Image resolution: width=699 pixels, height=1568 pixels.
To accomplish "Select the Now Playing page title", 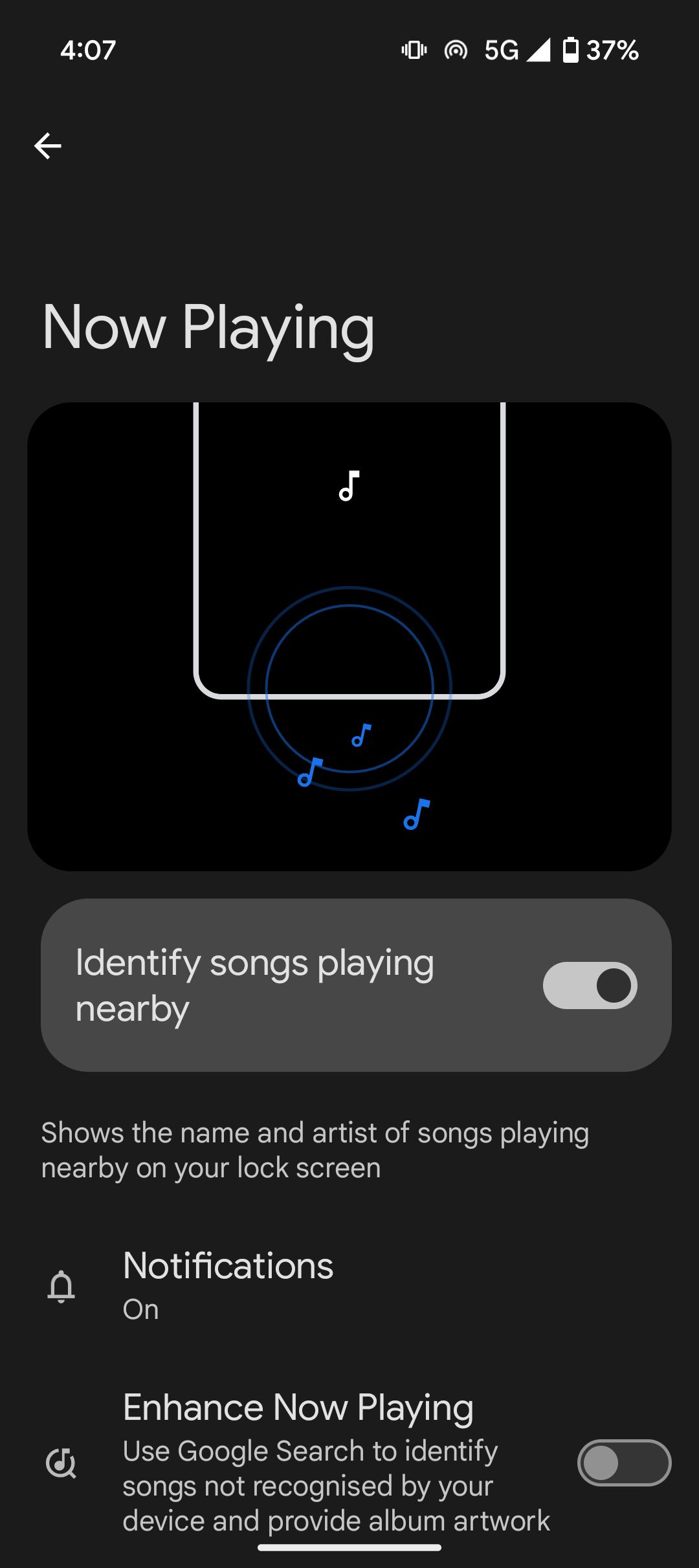I will [x=208, y=329].
